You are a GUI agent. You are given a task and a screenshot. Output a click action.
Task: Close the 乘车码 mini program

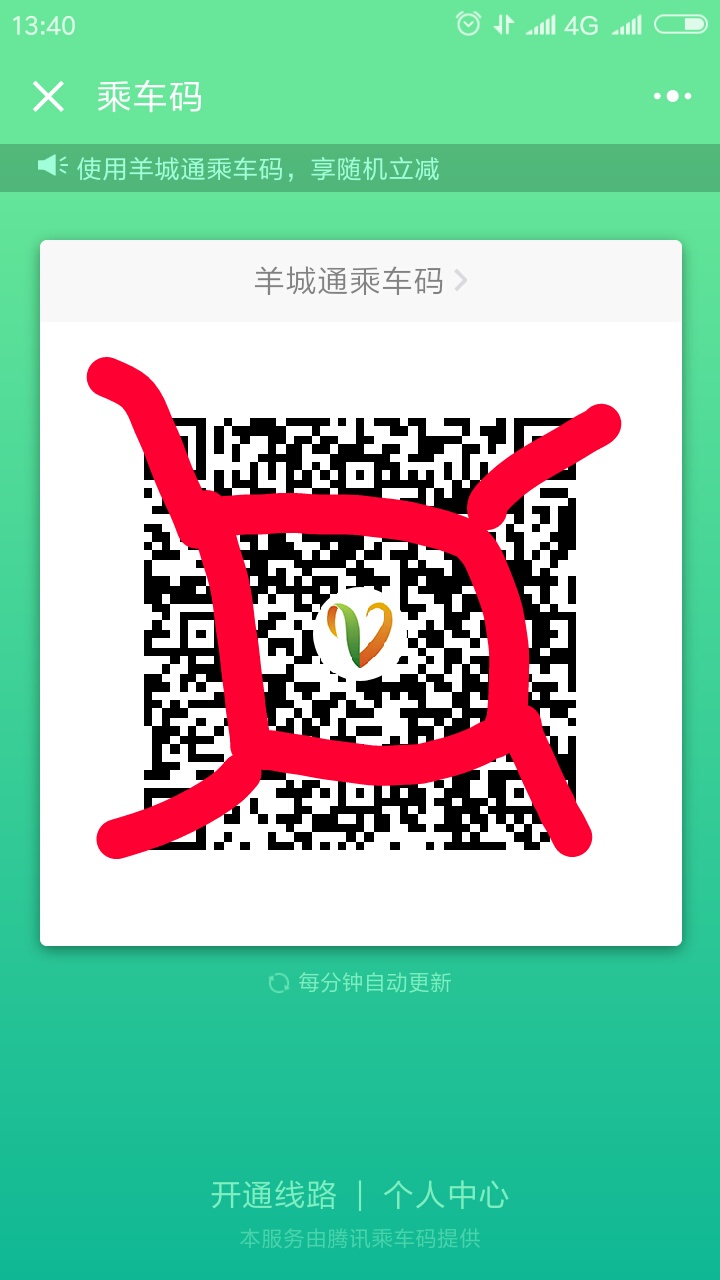point(48,97)
